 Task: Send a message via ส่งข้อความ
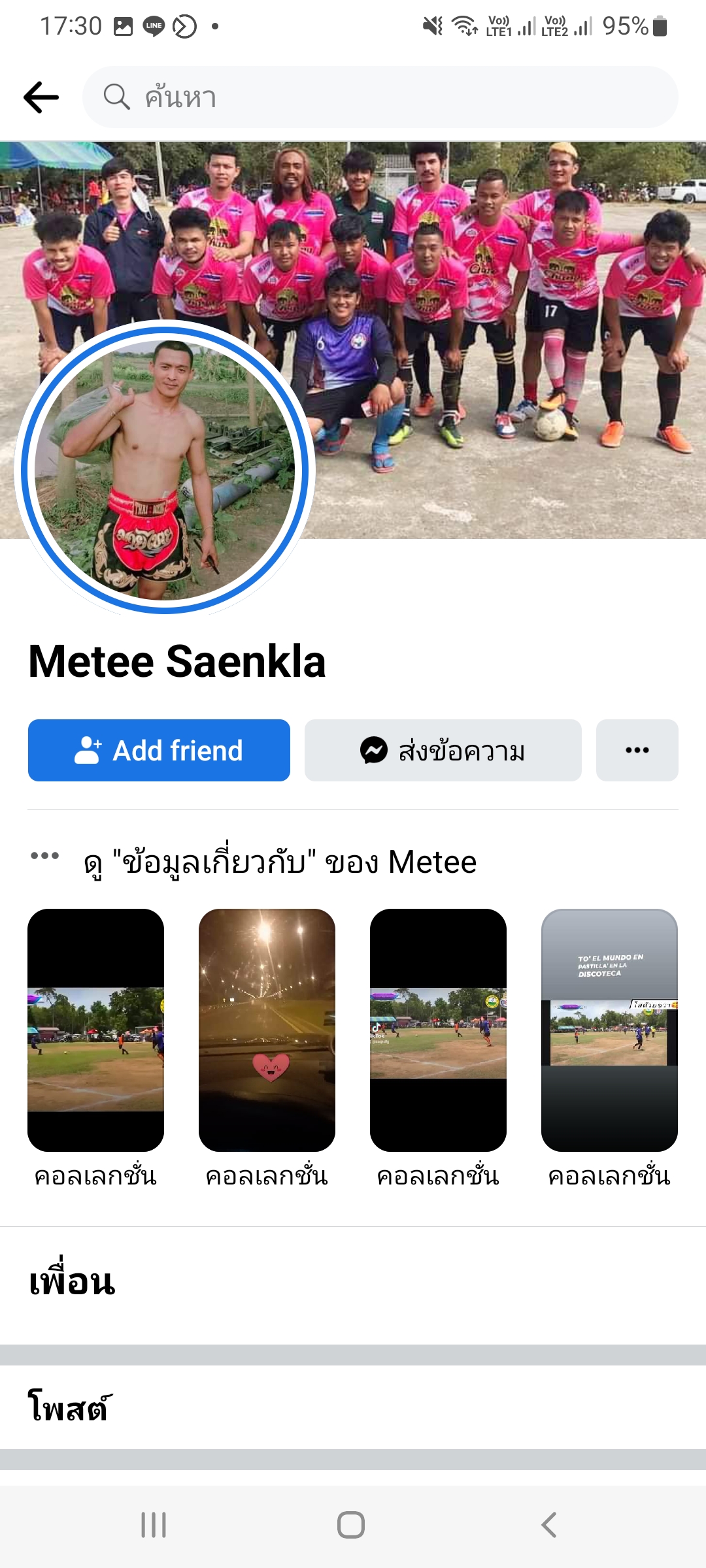click(x=443, y=750)
